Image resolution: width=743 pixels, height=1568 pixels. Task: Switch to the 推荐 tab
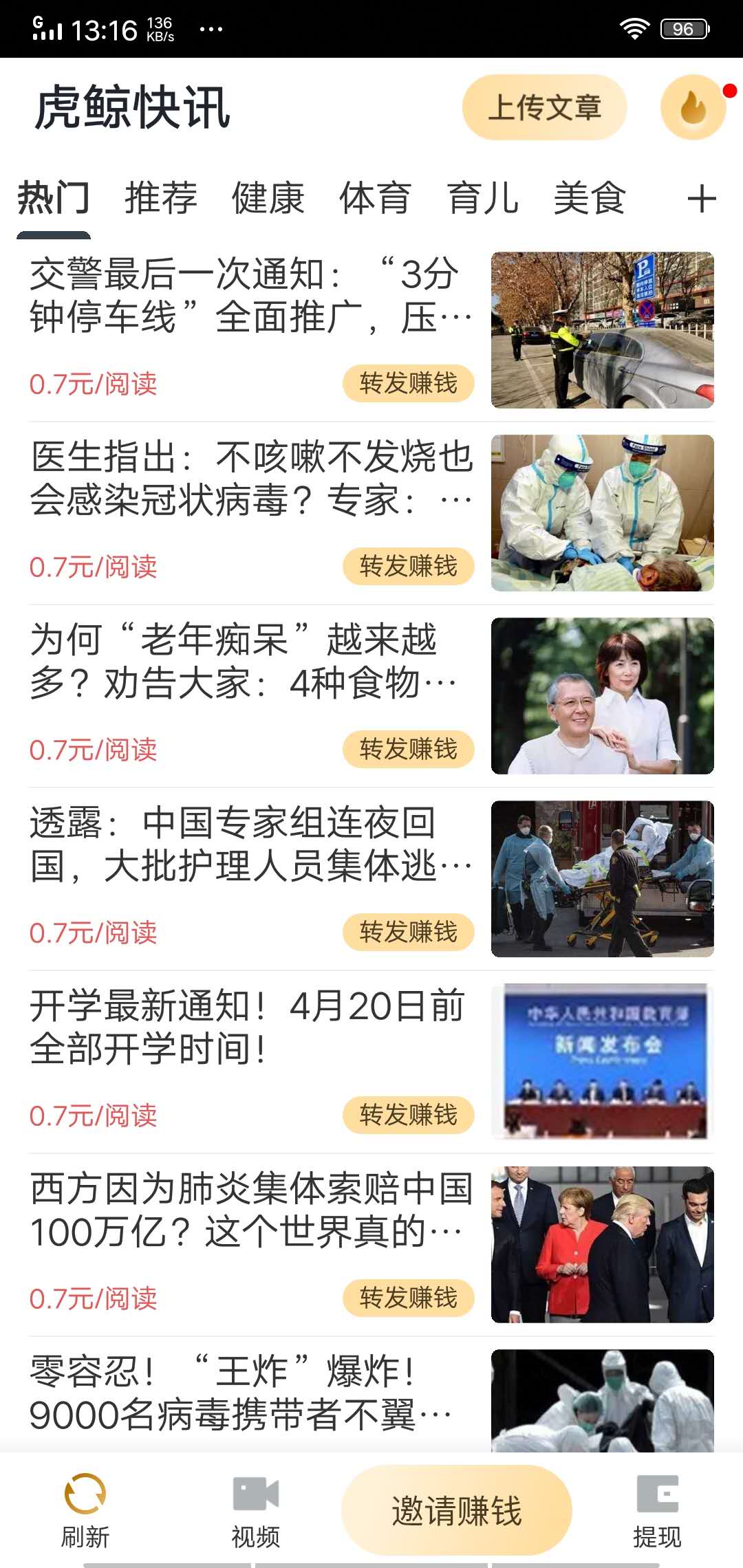(160, 199)
